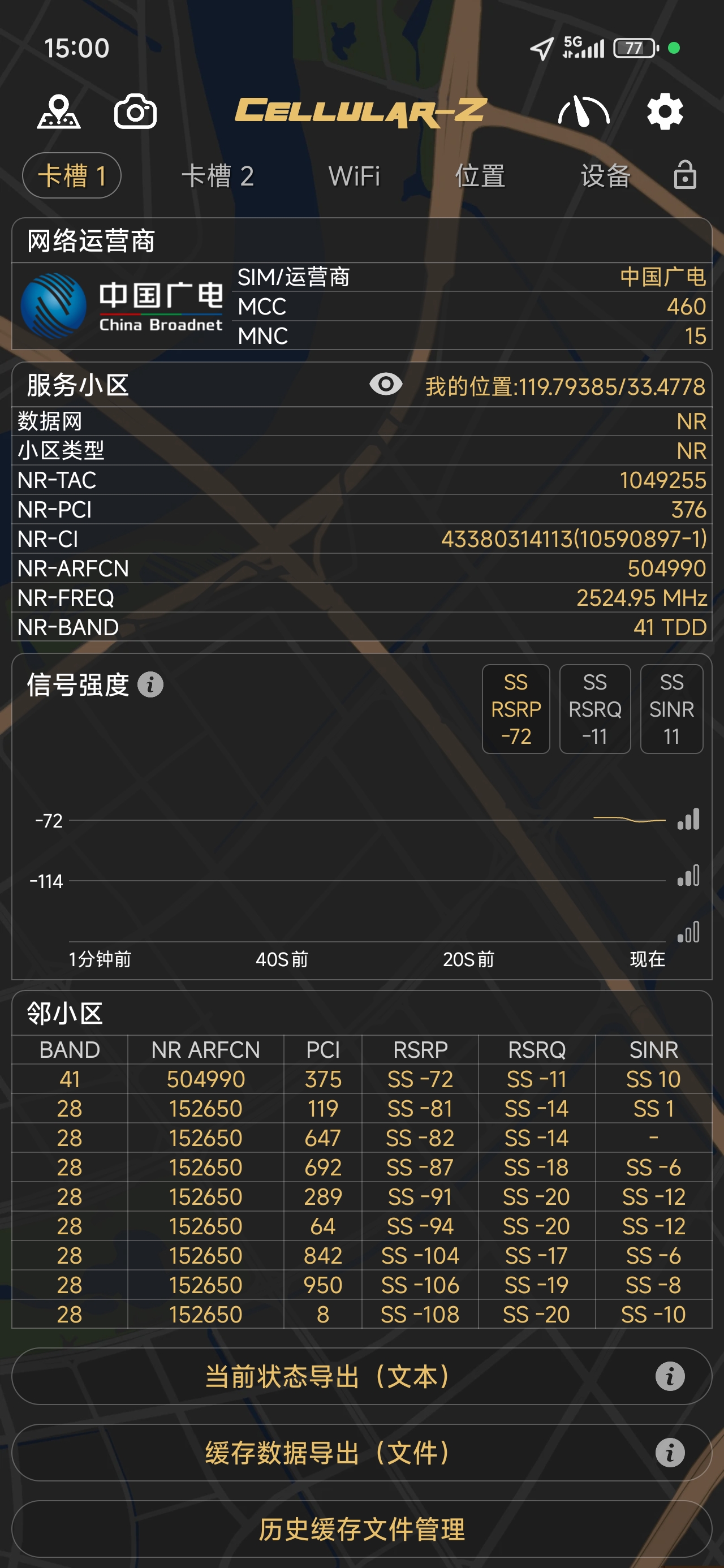This screenshot has width=724, height=1568.
Task: Tap the China Broadnet operator logo
Action: pos(122,304)
